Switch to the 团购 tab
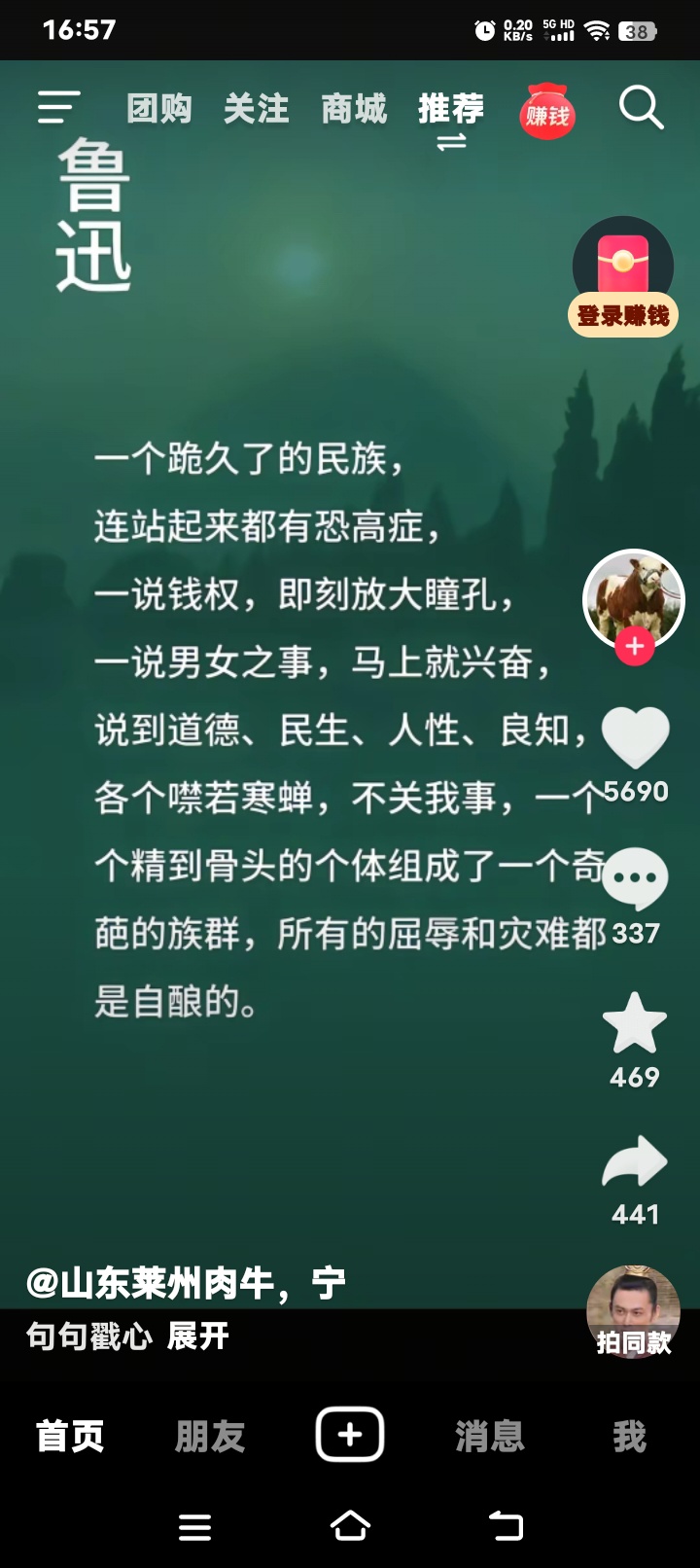 [x=159, y=108]
